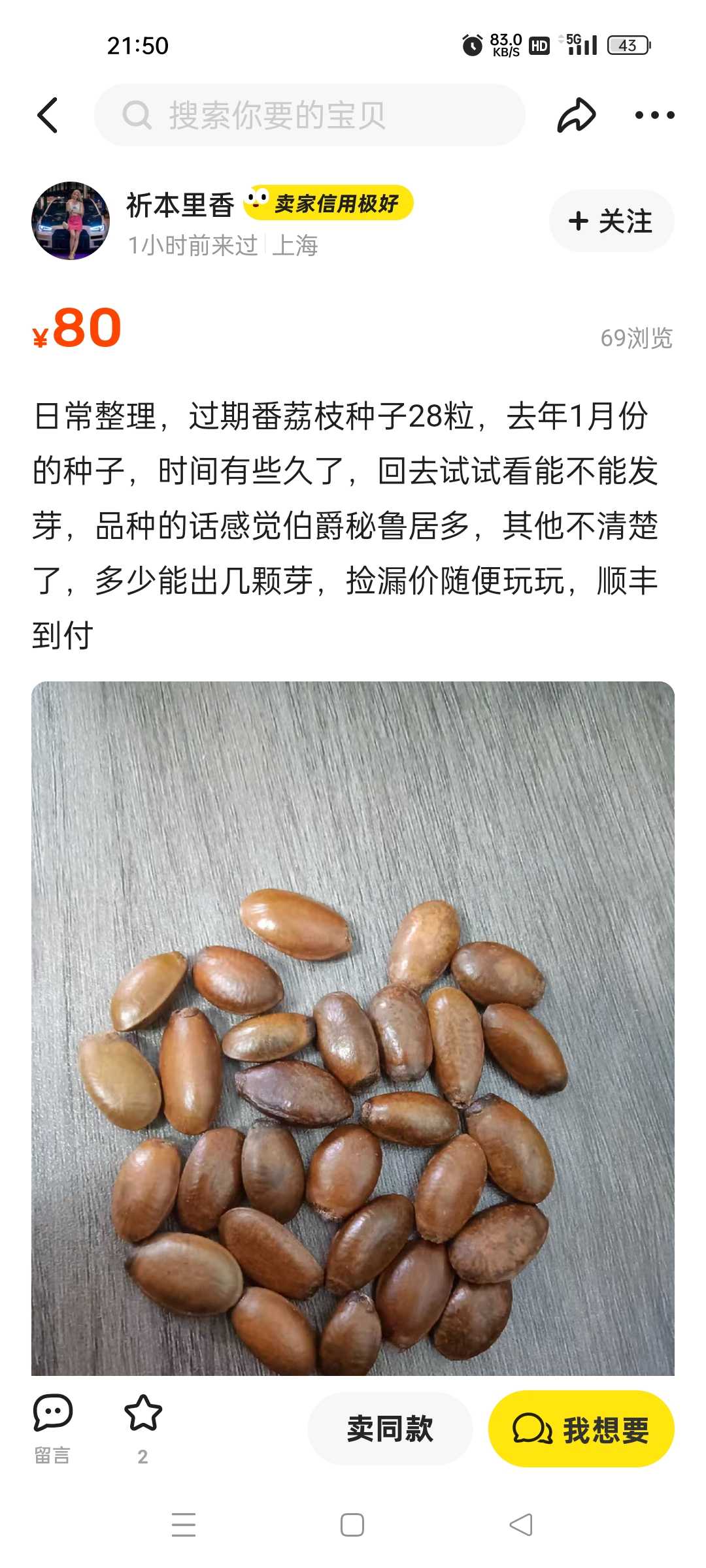Contact the seller via 我想要
This screenshot has width=706, height=1568.
click(x=581, y=1428)
